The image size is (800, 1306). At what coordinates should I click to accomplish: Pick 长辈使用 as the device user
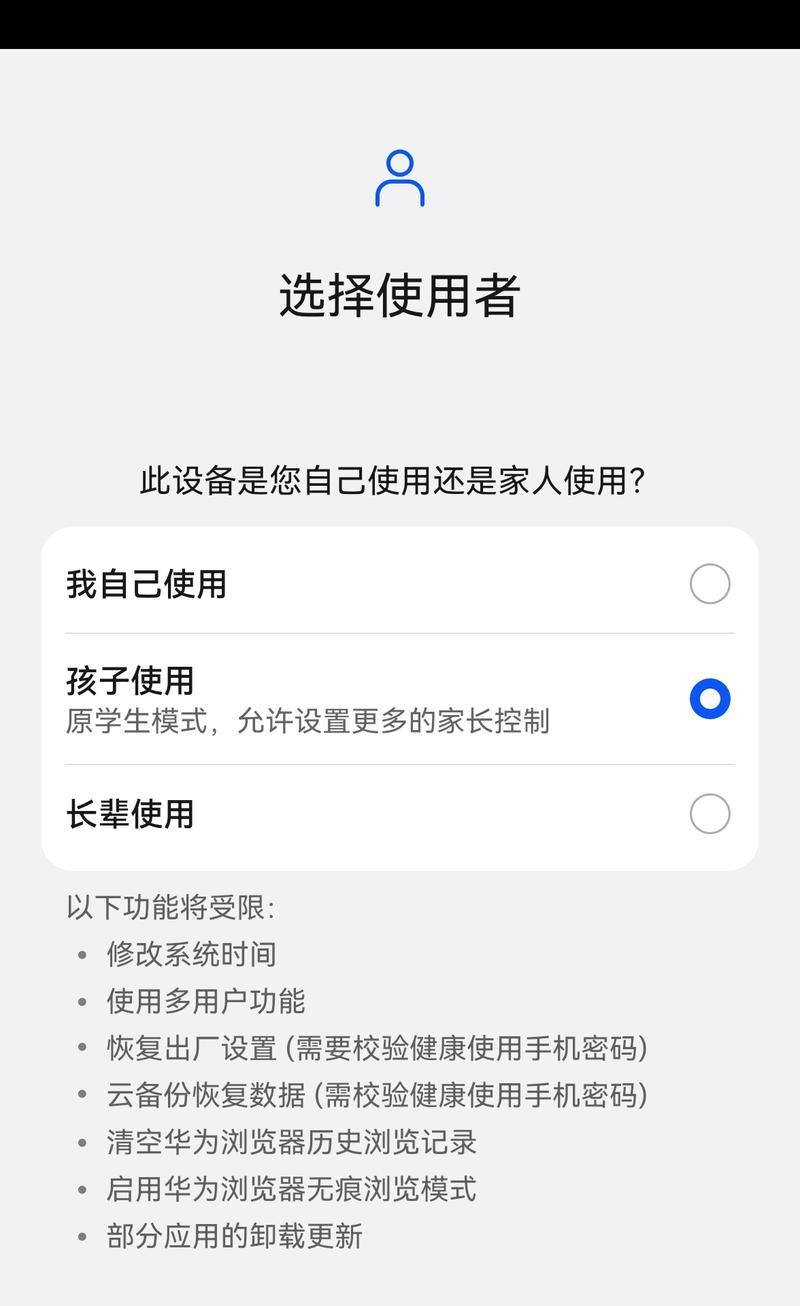tap(709, 814)
